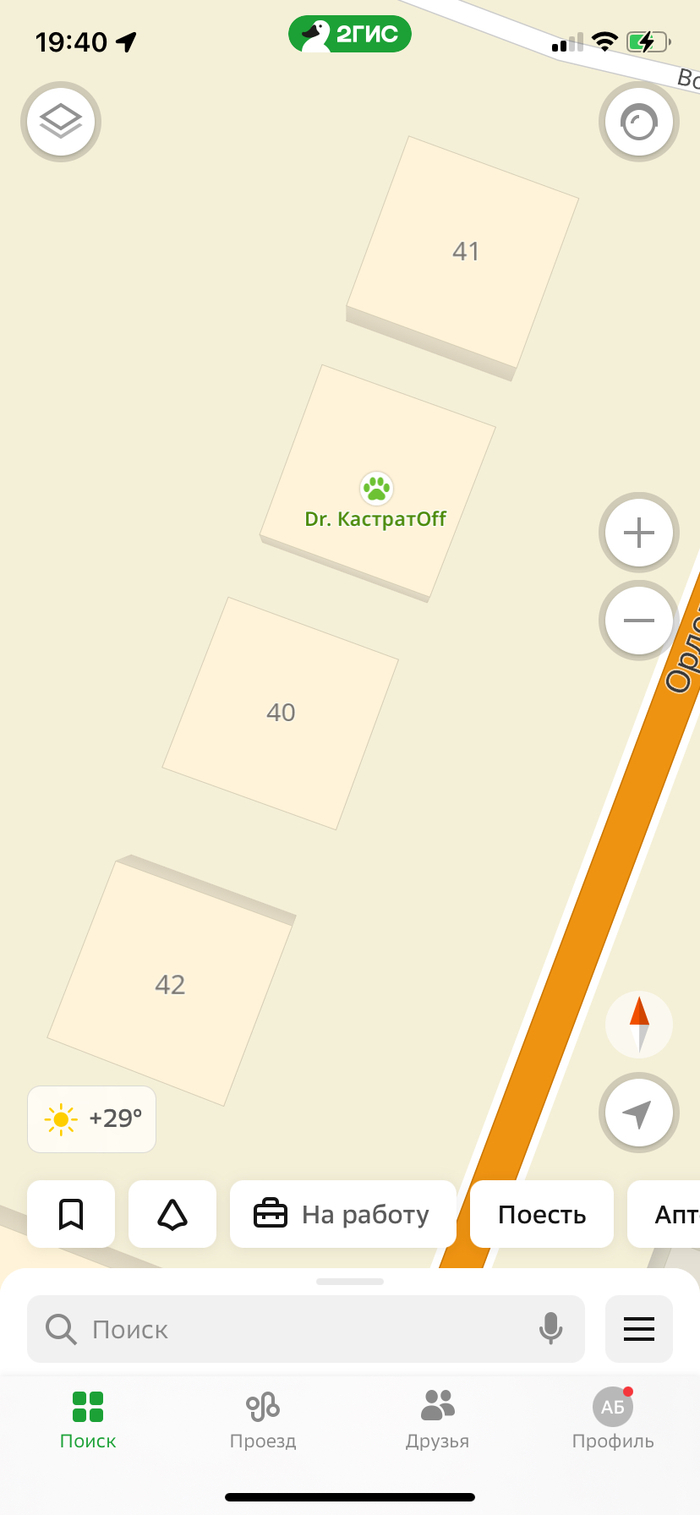Build a route with На работу
This screenshot has width=700, height=1515.
[x=343, y=1214]
